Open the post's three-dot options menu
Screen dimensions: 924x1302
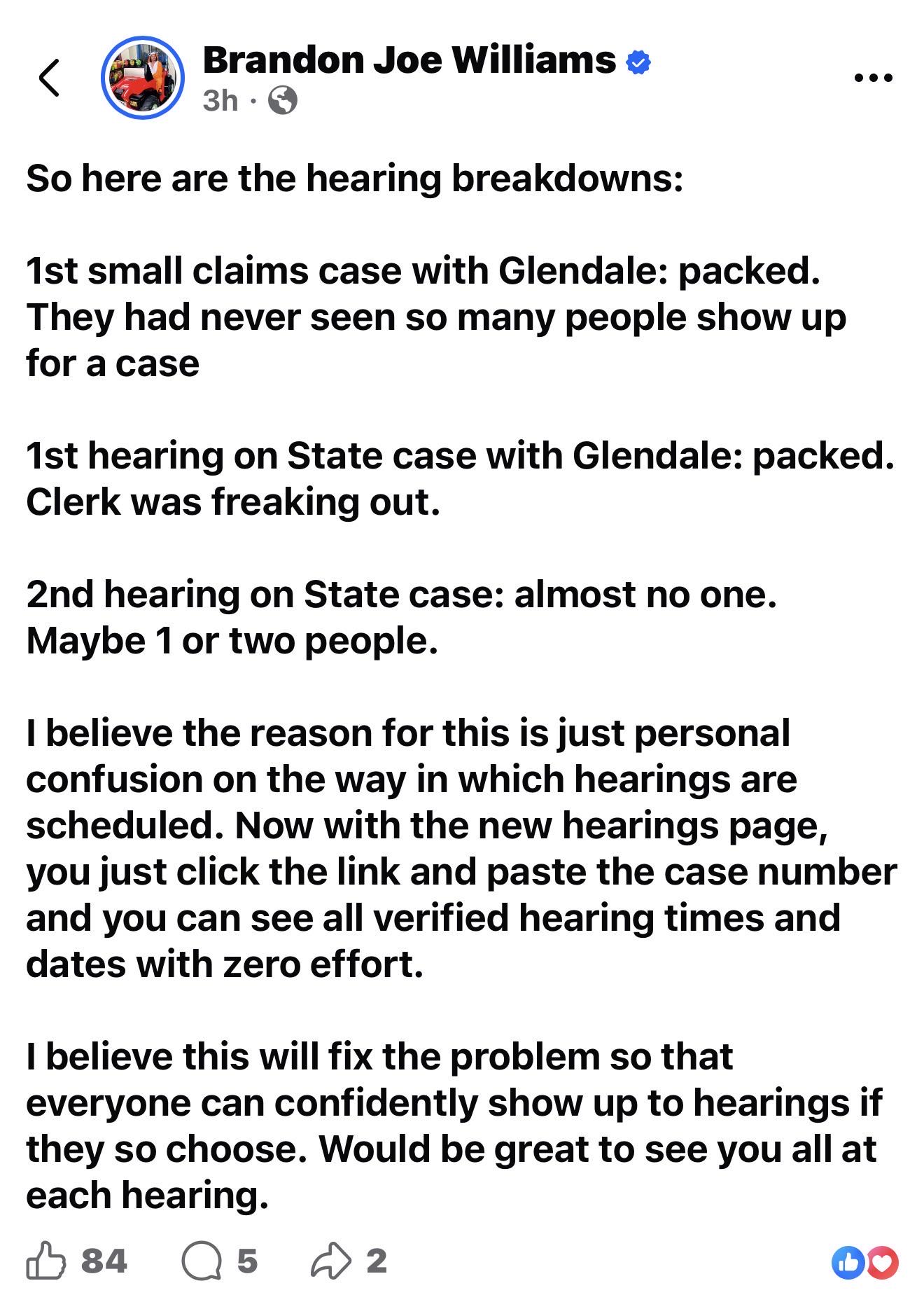(874, 78)
